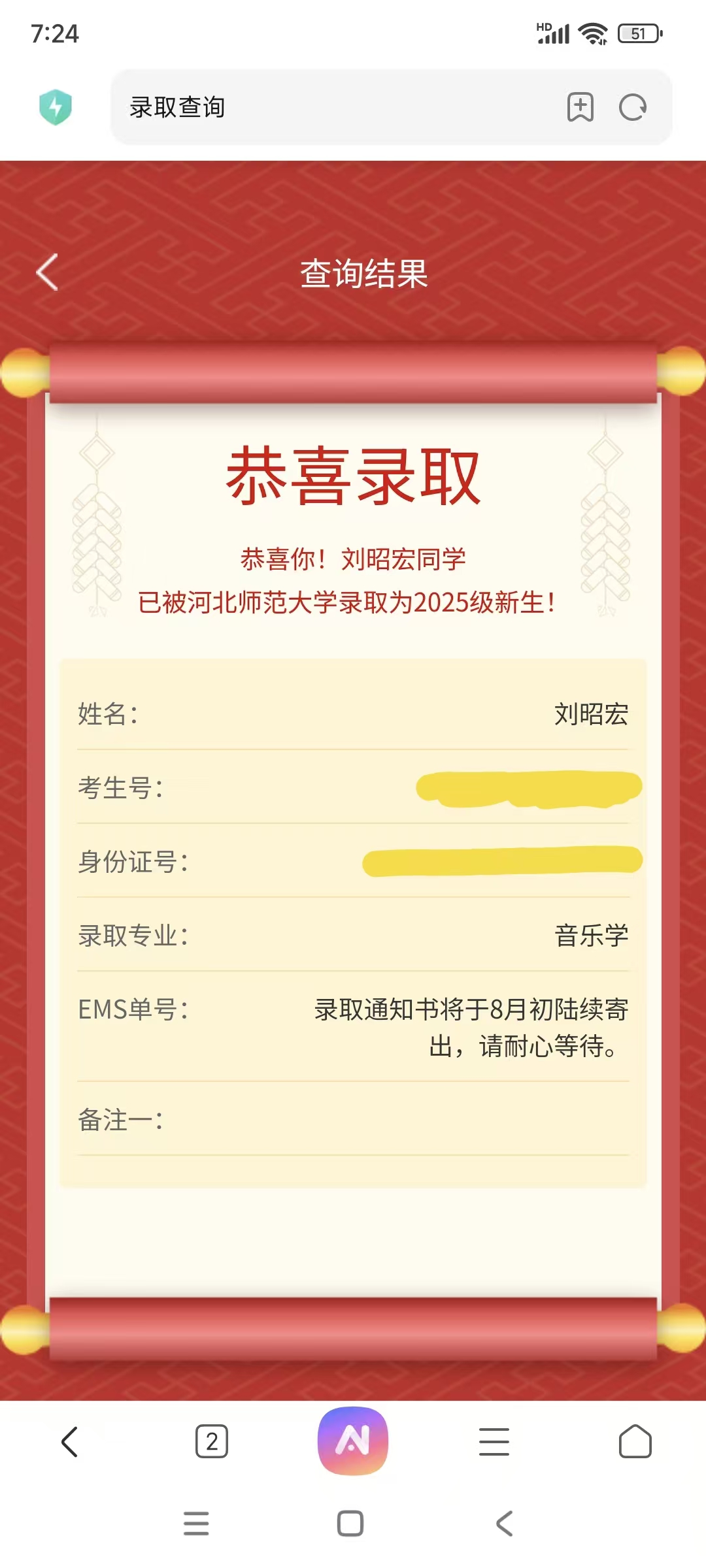Reload the page
Screen dimensions: 706x1568
633,107
